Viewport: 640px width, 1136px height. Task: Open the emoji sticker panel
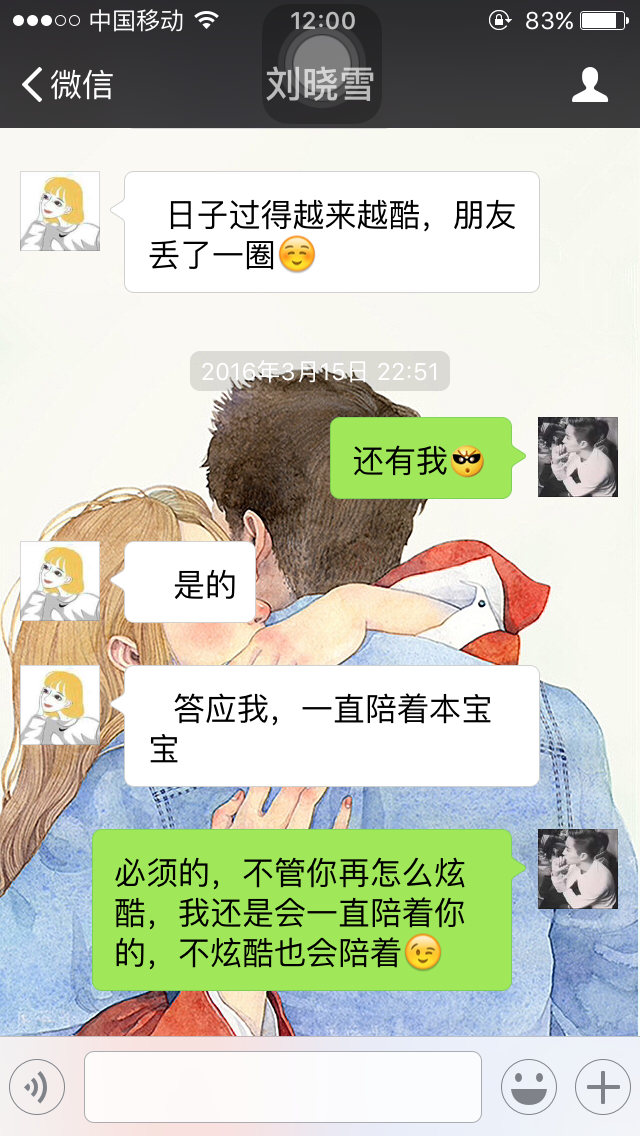[528, 1086]
